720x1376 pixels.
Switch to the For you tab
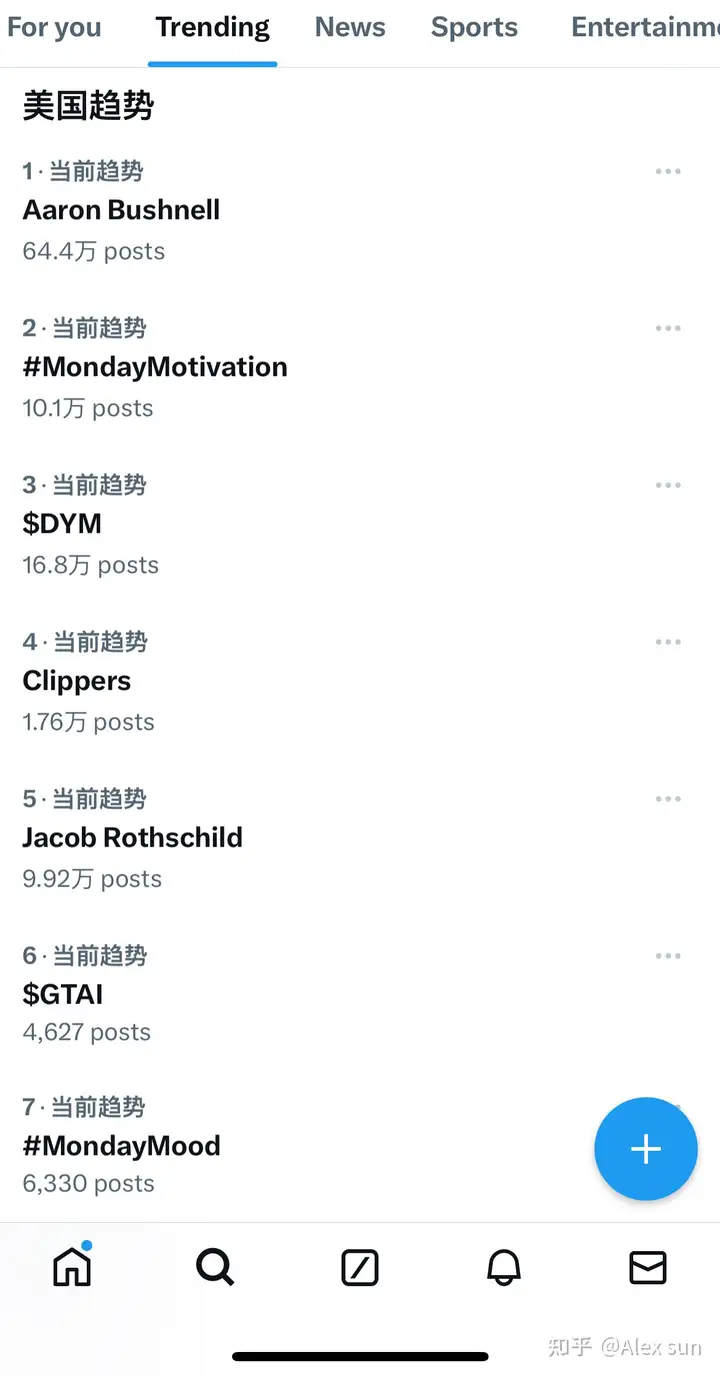[53, 28]
